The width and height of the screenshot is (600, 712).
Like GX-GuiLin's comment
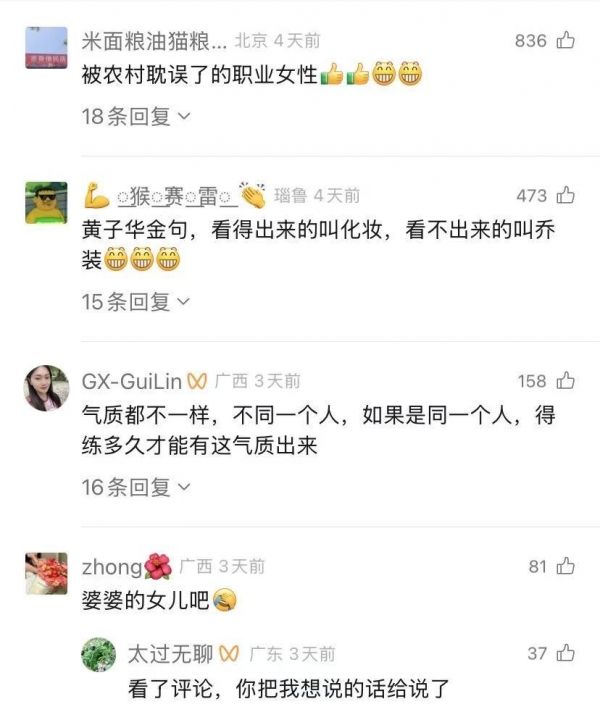(x=566, y=381)
